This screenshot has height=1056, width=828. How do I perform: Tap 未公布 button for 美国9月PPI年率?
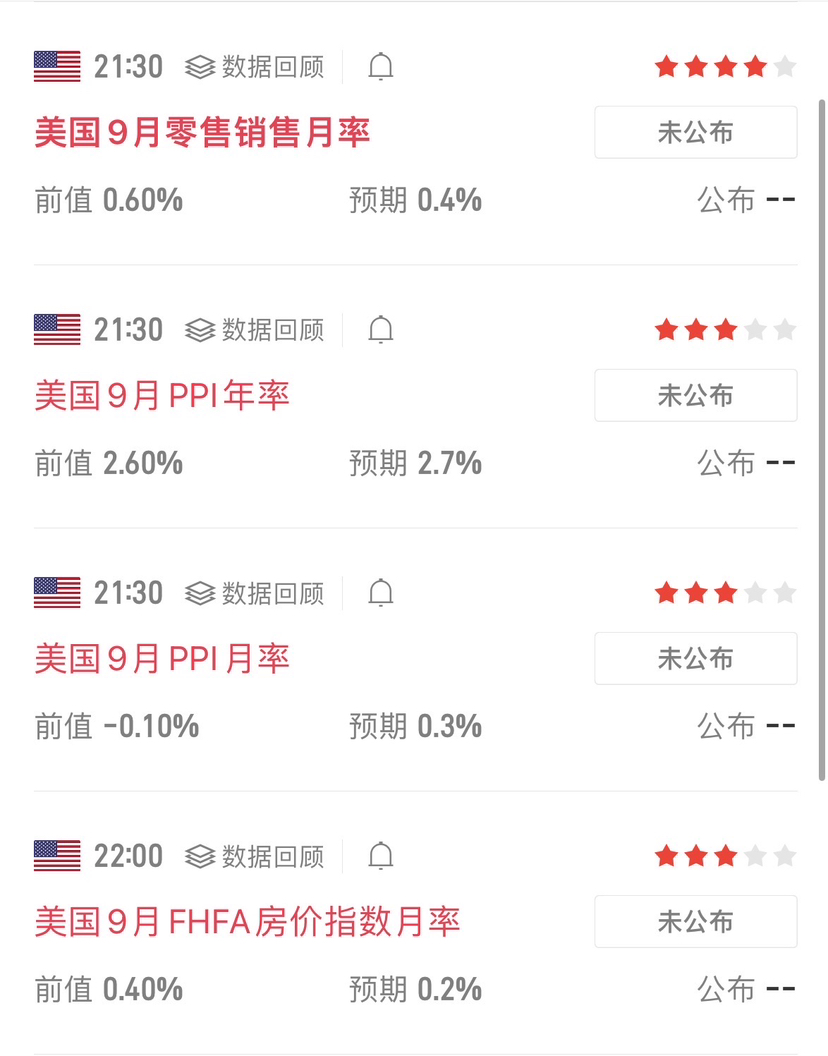(x=695, y=395)
